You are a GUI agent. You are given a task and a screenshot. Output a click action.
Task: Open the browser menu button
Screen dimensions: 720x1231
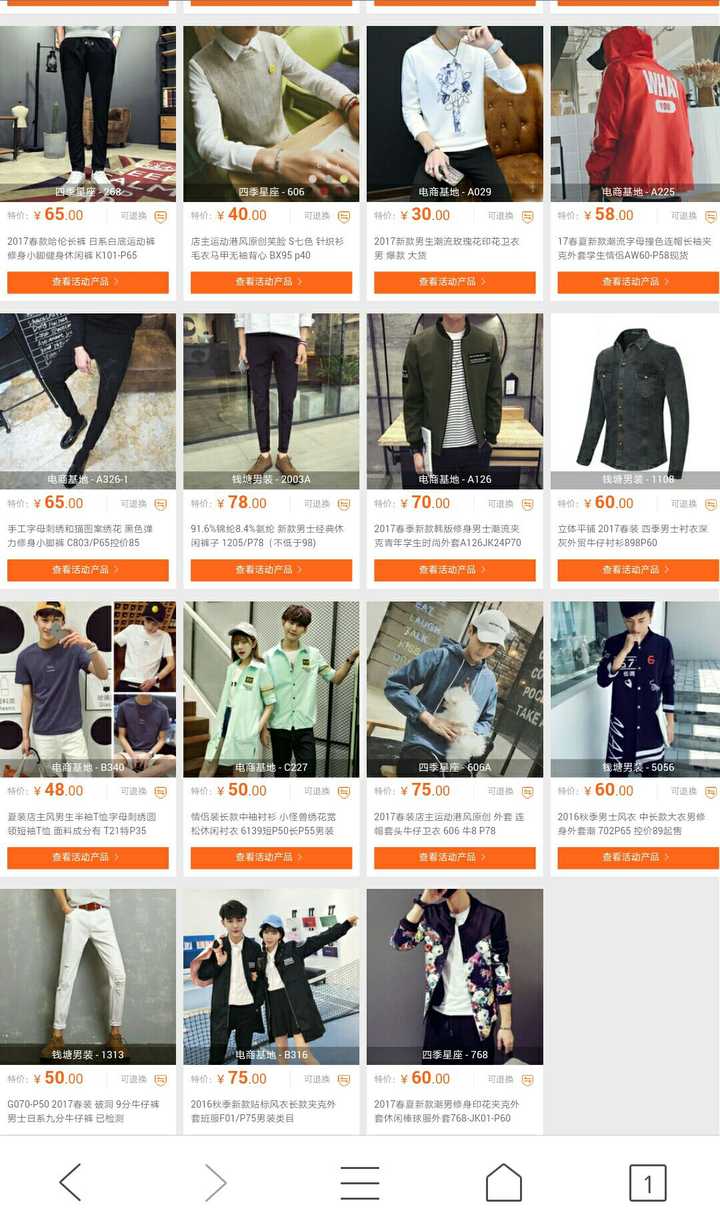pos(359,1183)
